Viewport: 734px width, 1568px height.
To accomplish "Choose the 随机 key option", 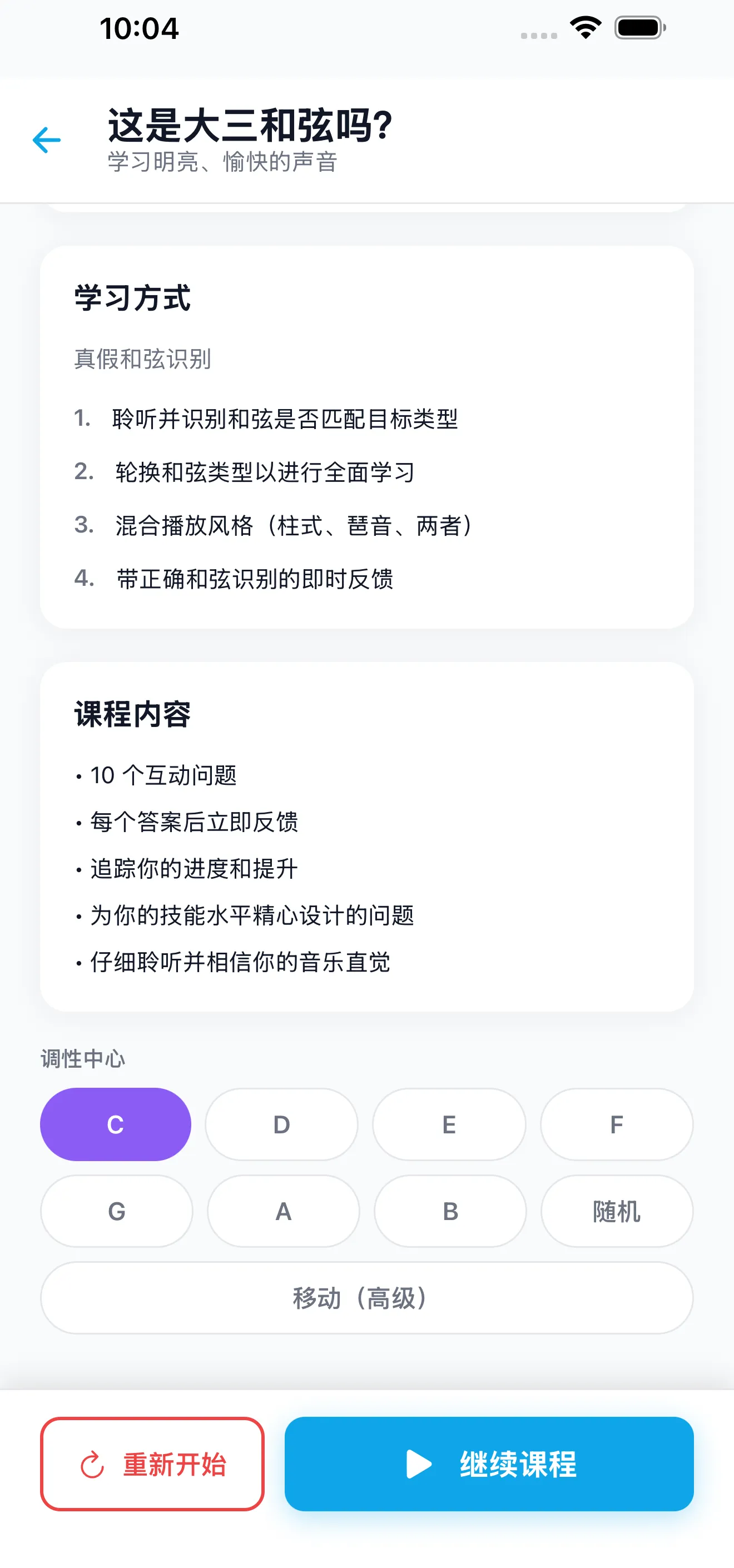I will click(x=616, y=1211).
